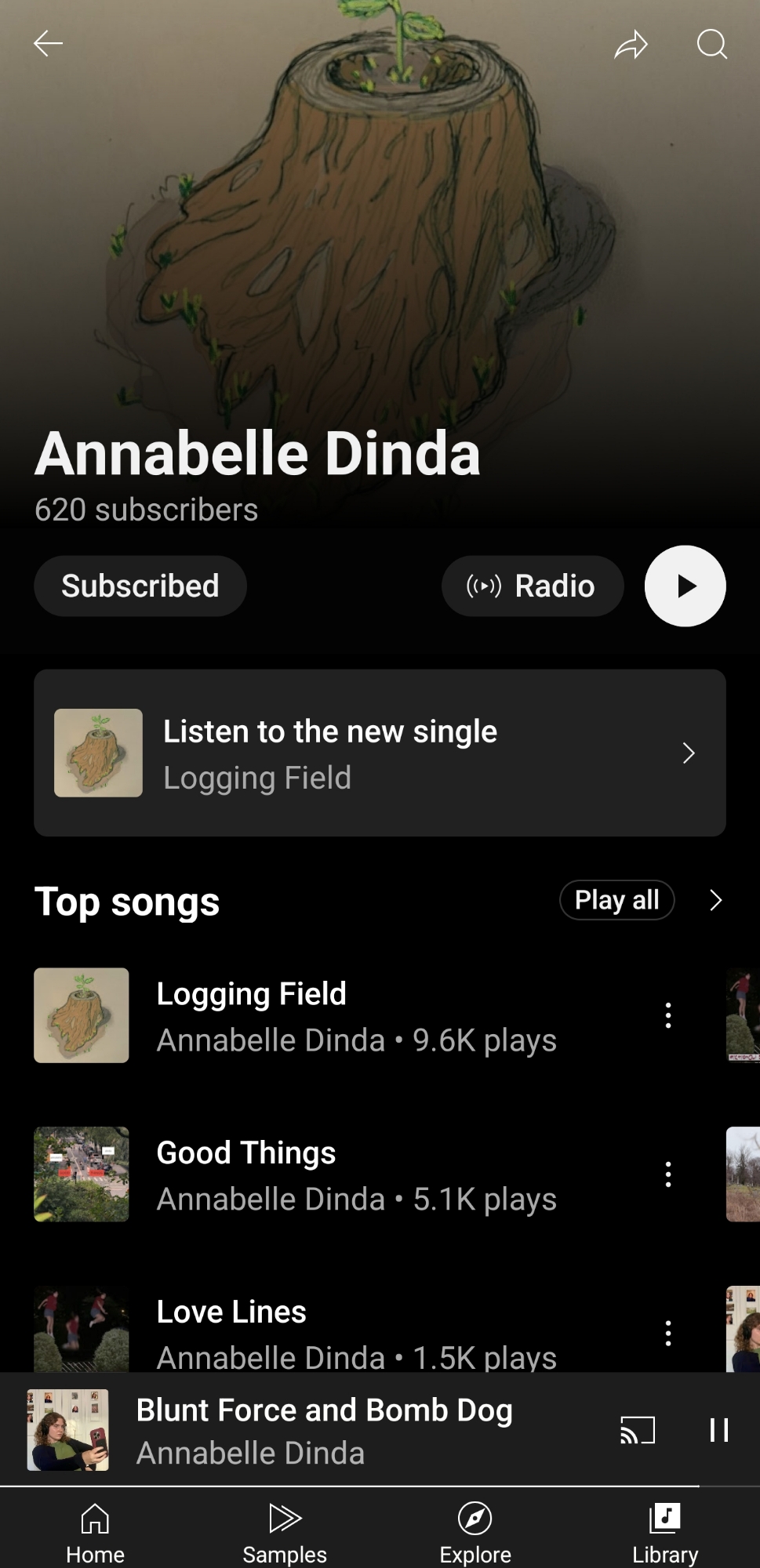
Task: Open options menu for Logging Field
Action: click(x=668, y=1015)
